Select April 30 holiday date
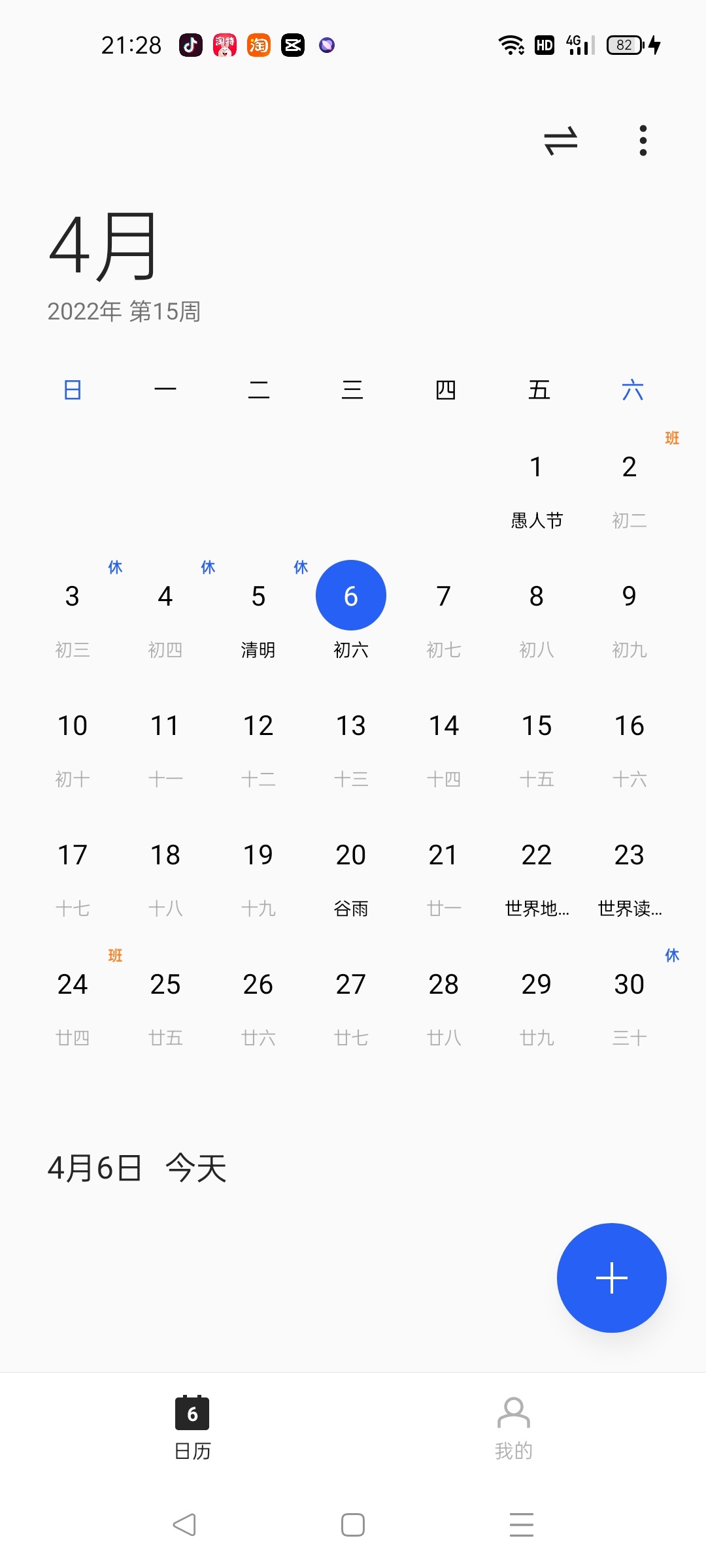 [630, 1007]
